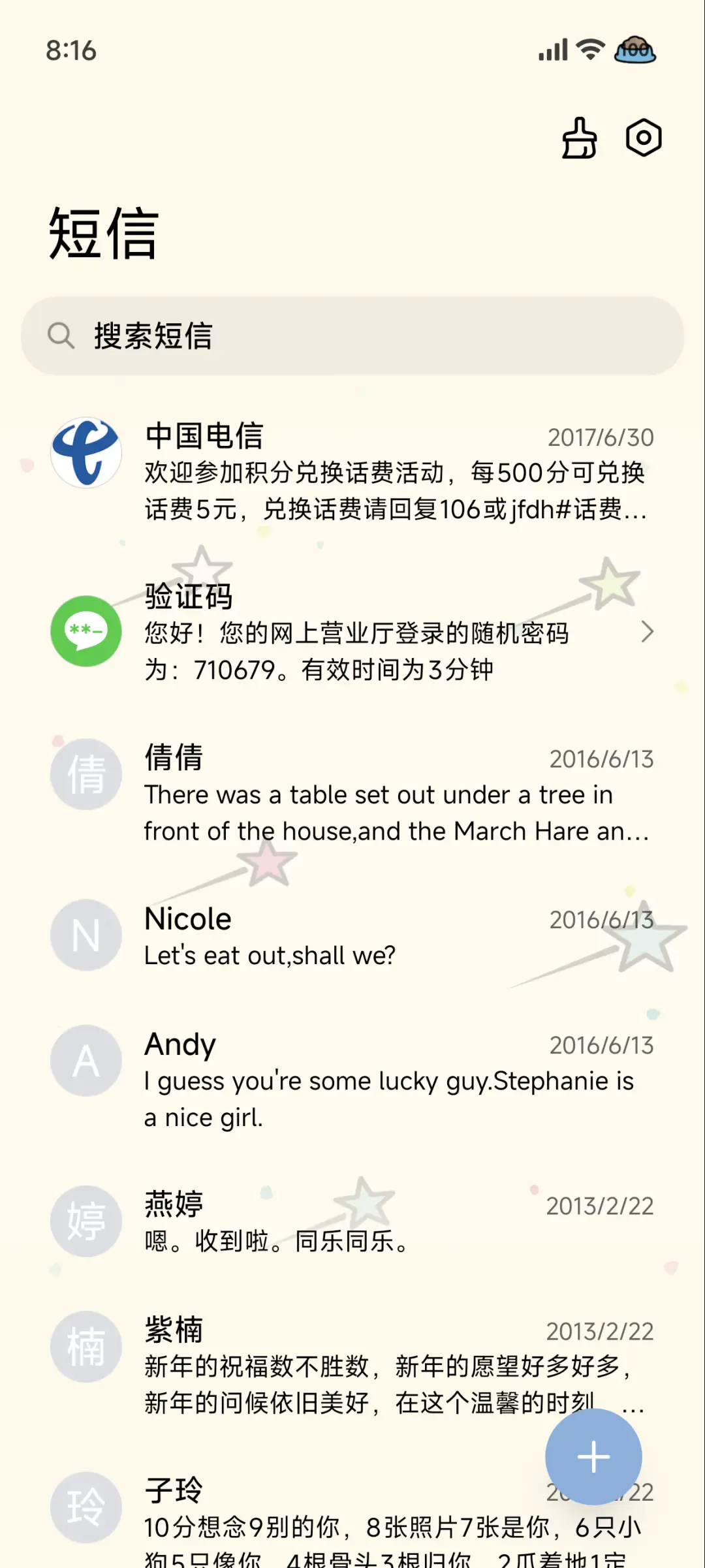This screenshot has height=1568, width=705.
Task: Open the 中国电信 message thread
Action: [x=352, y=471]
